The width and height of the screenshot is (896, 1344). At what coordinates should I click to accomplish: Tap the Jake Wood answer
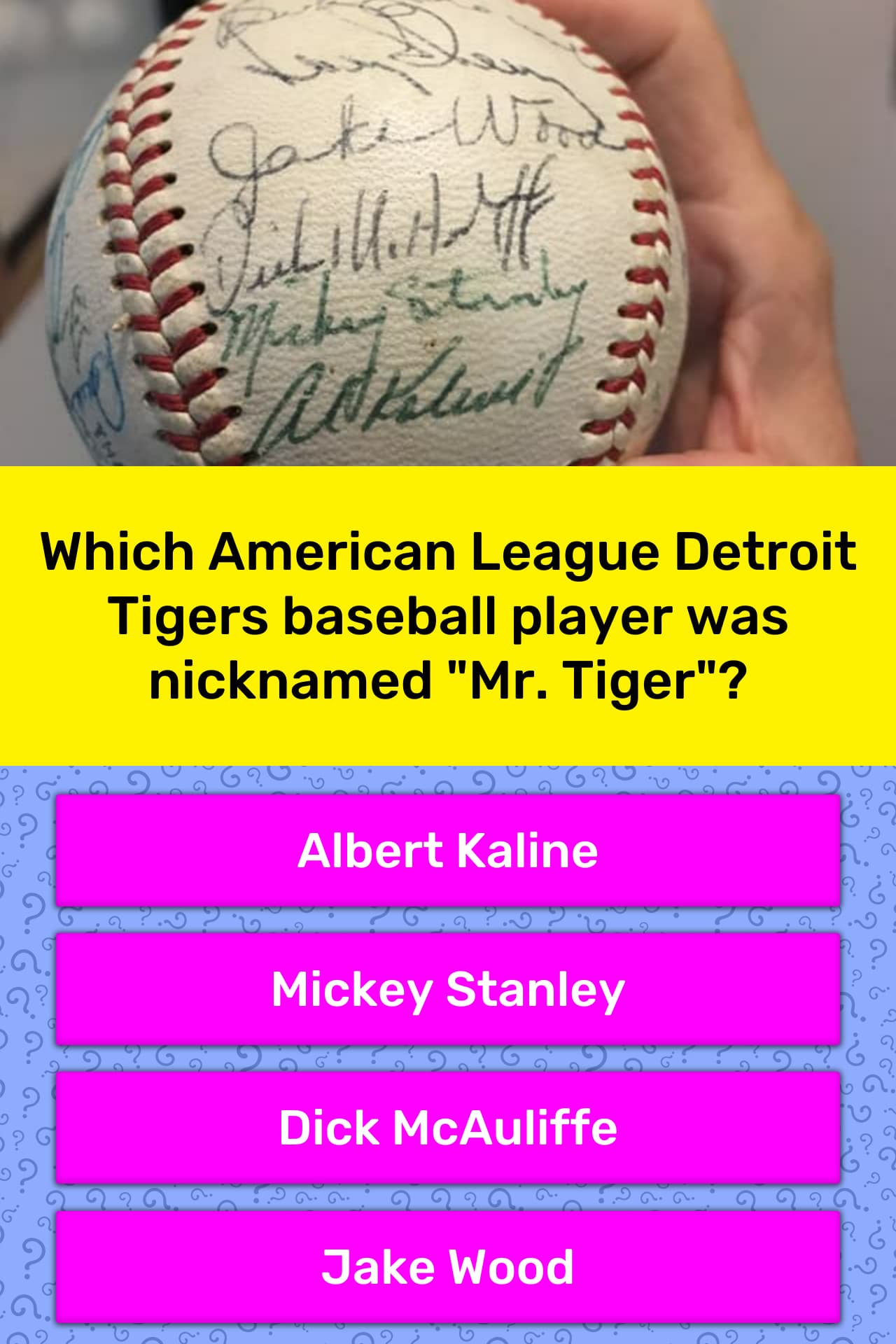(448, 1266)
